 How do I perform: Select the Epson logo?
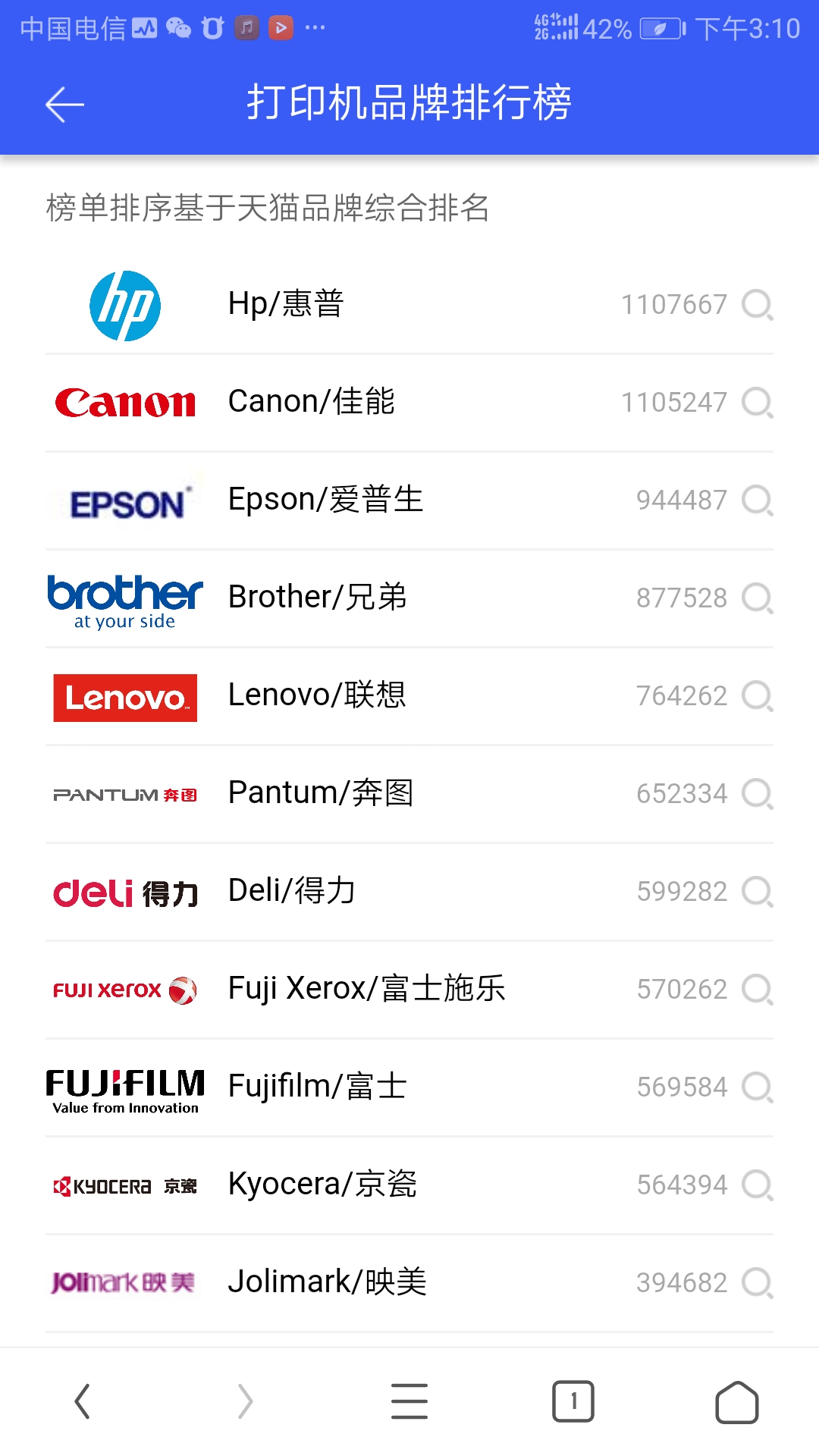click(124, 500)
